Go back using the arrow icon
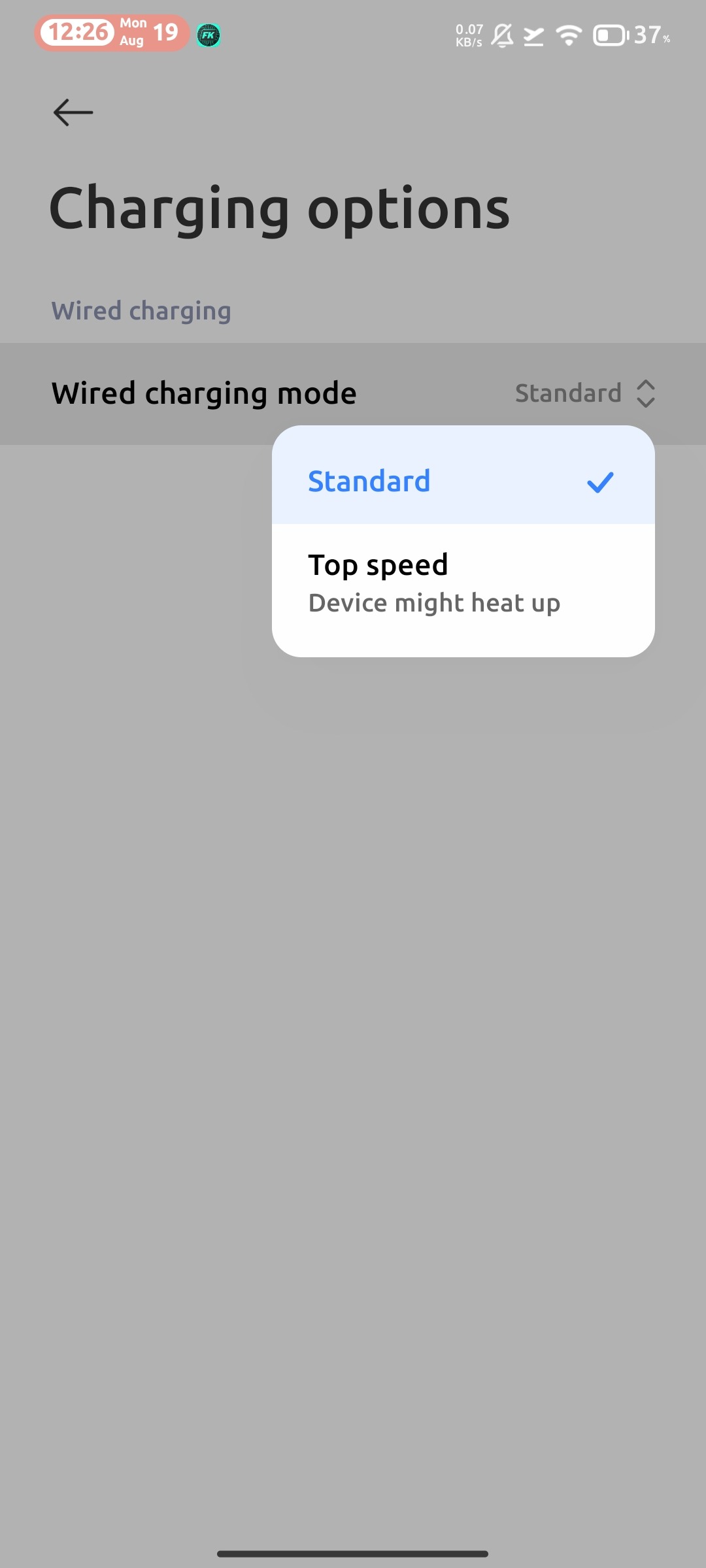The height and width of the screenshot is (1568, 706). [73, 112]
